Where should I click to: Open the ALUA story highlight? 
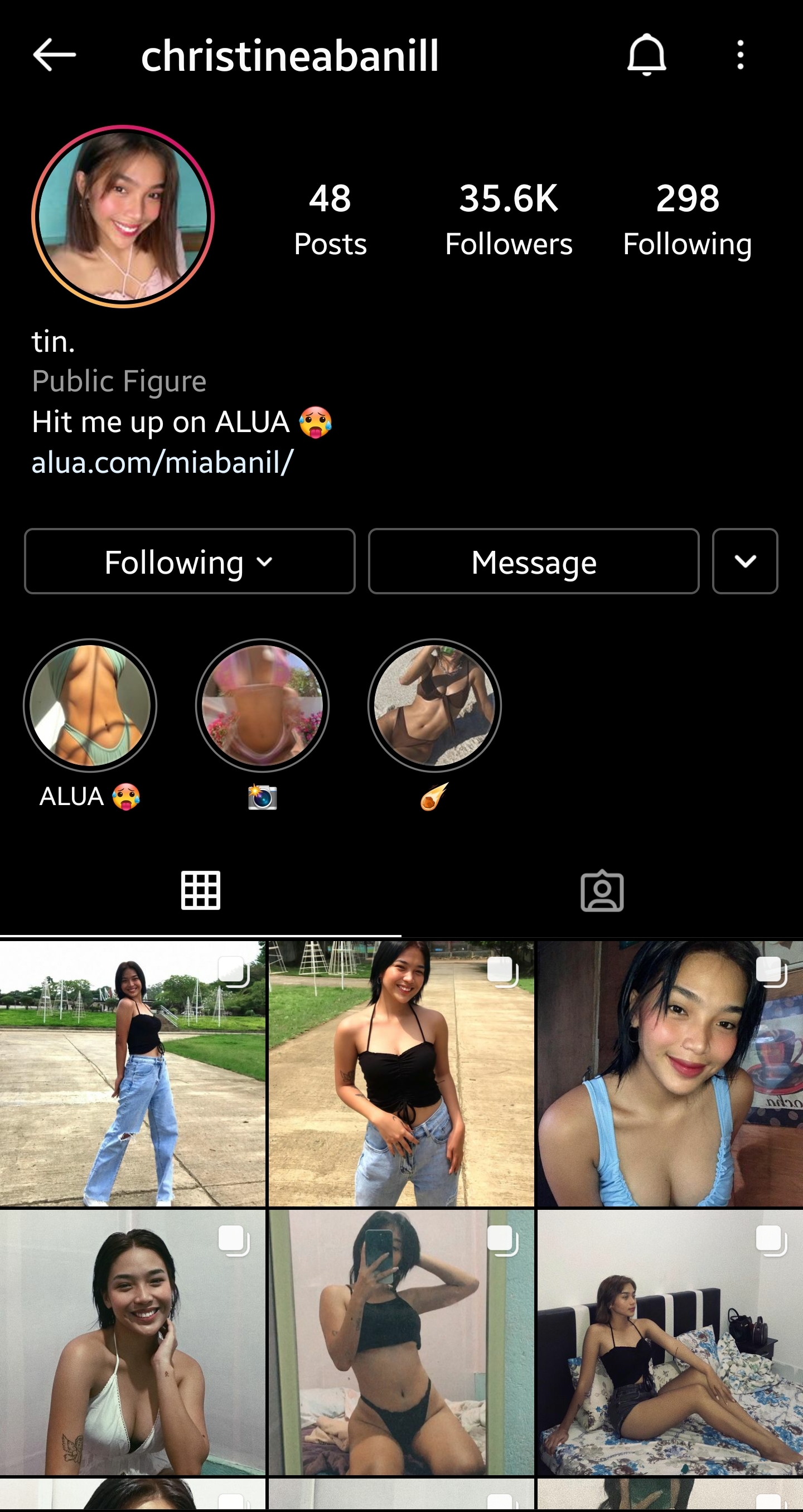click(x=90, y=705)
